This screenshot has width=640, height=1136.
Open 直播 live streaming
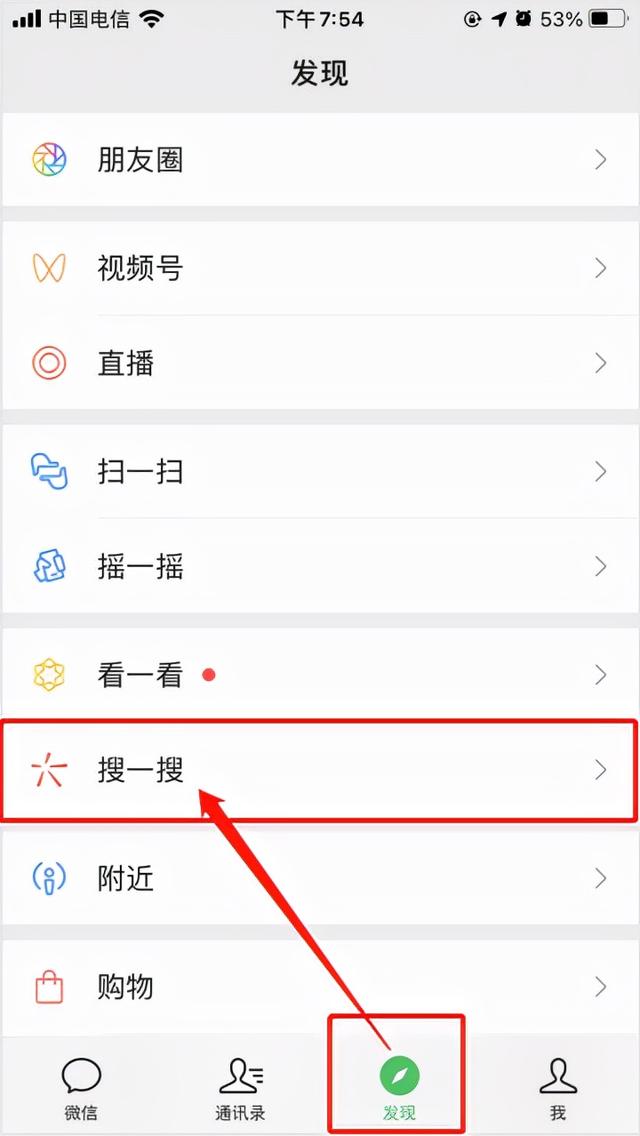tap(320, 362)
